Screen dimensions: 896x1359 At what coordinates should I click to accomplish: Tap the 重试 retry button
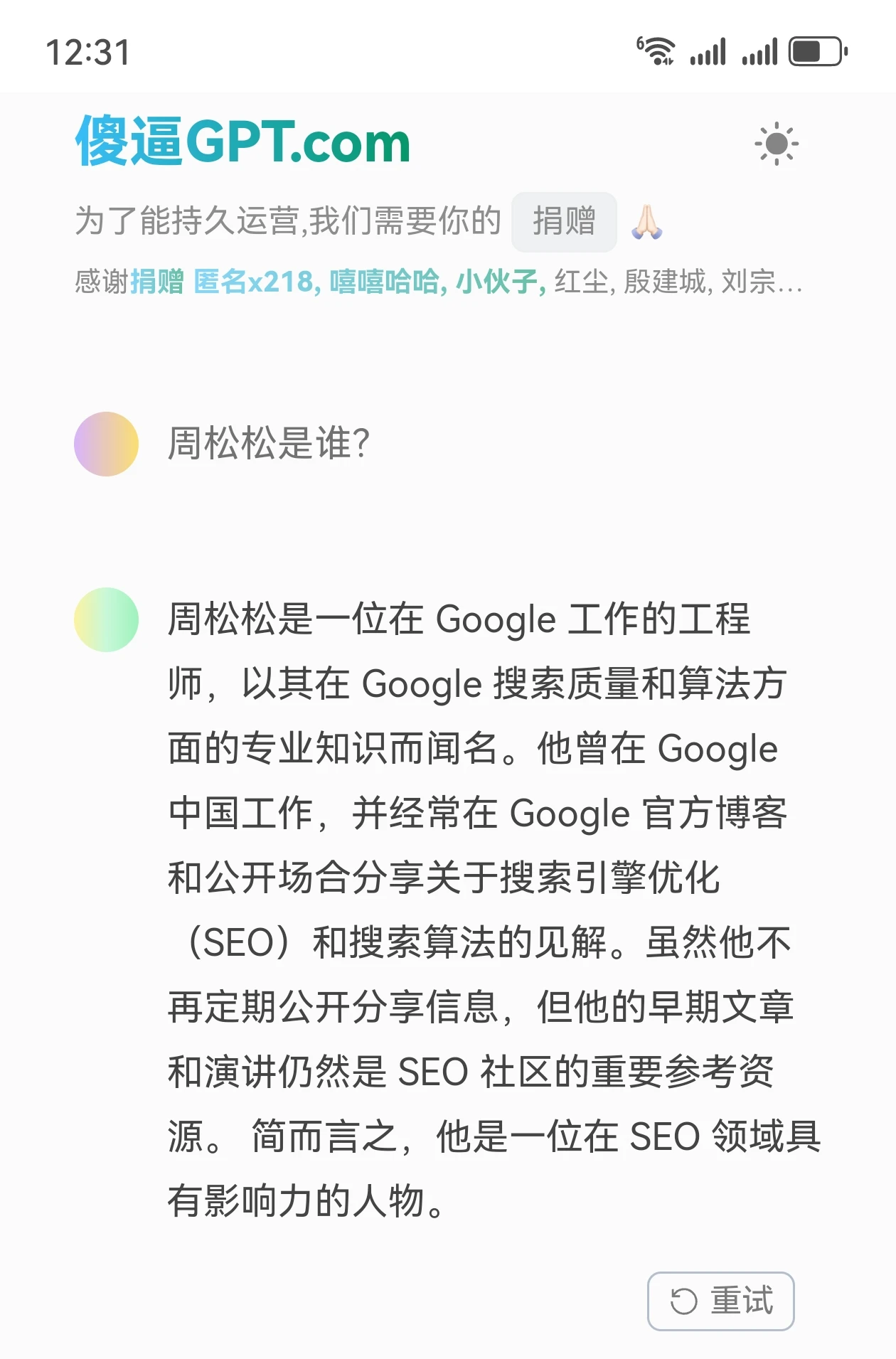click(720, 1301)
